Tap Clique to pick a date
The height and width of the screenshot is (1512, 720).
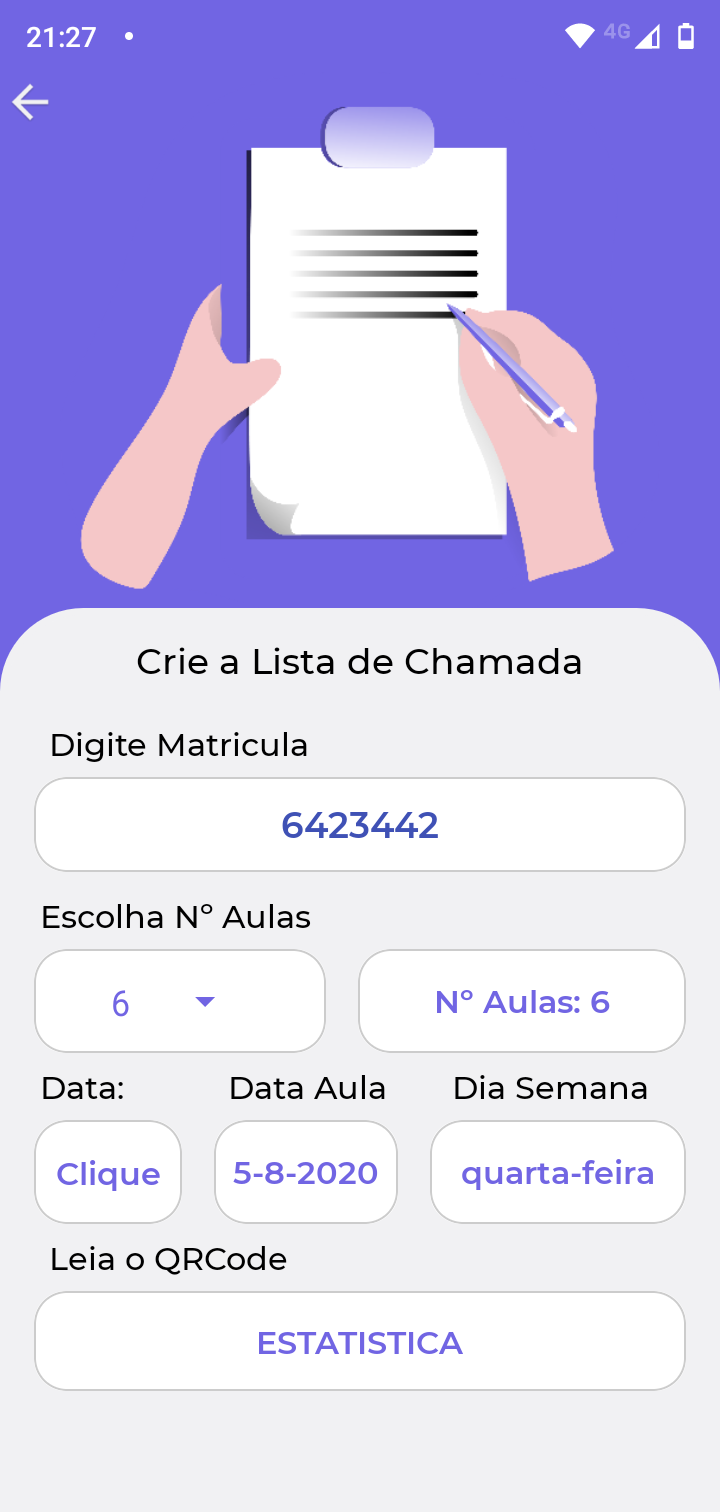108,1173
